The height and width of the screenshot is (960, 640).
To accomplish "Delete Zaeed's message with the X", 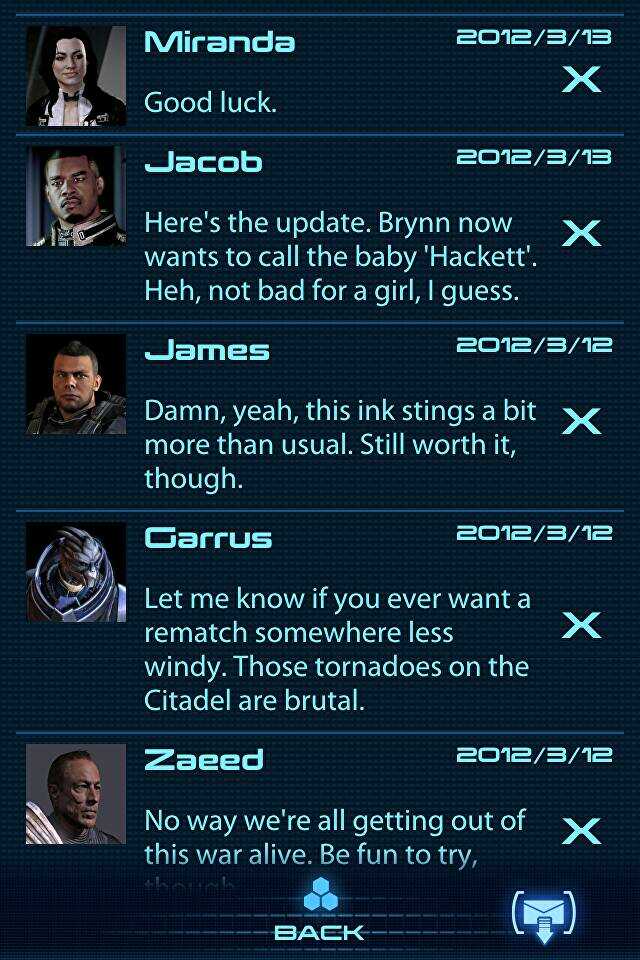I will (581, 831).
